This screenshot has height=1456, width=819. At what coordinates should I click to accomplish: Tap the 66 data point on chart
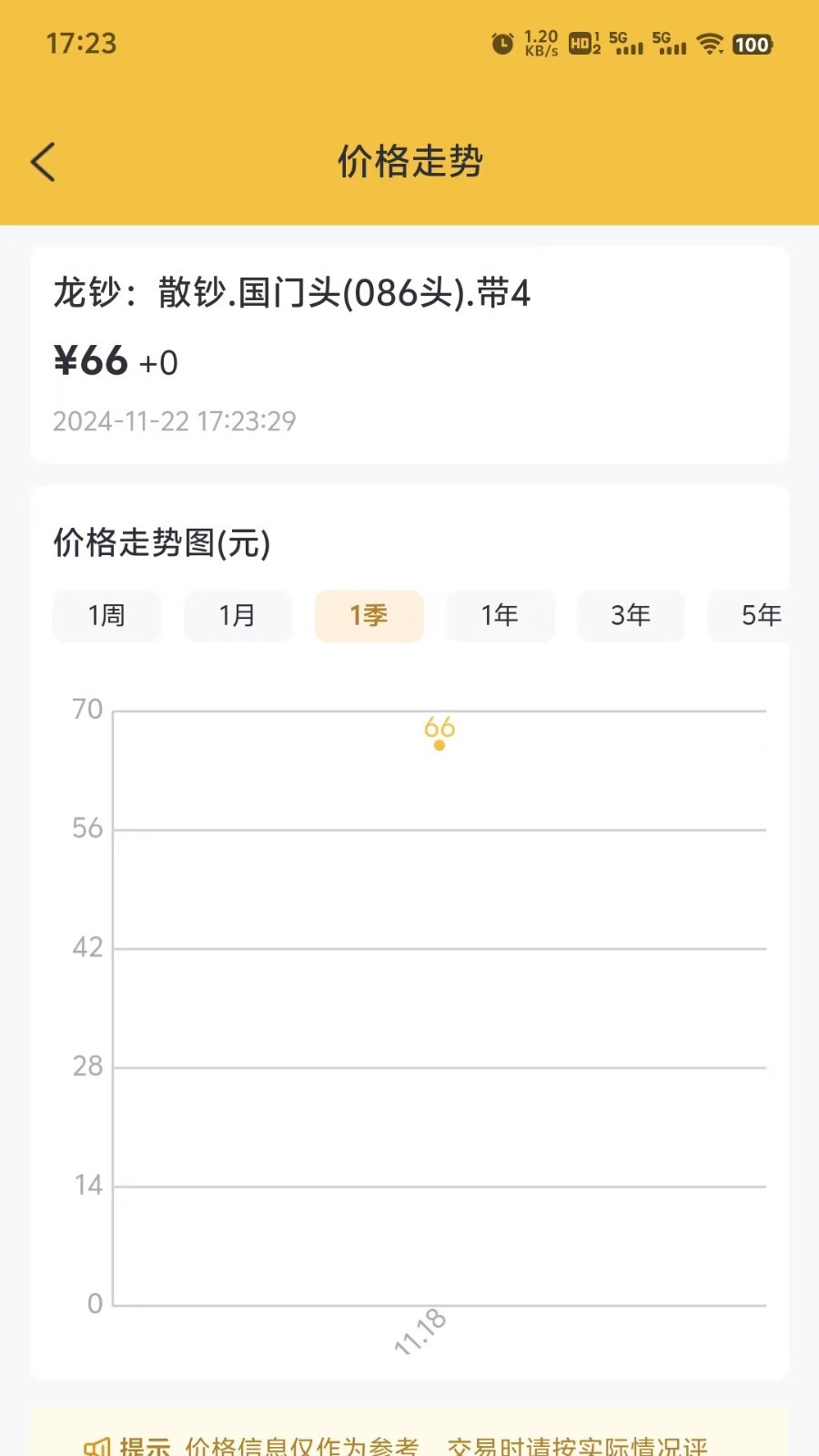tap(440, 745)
